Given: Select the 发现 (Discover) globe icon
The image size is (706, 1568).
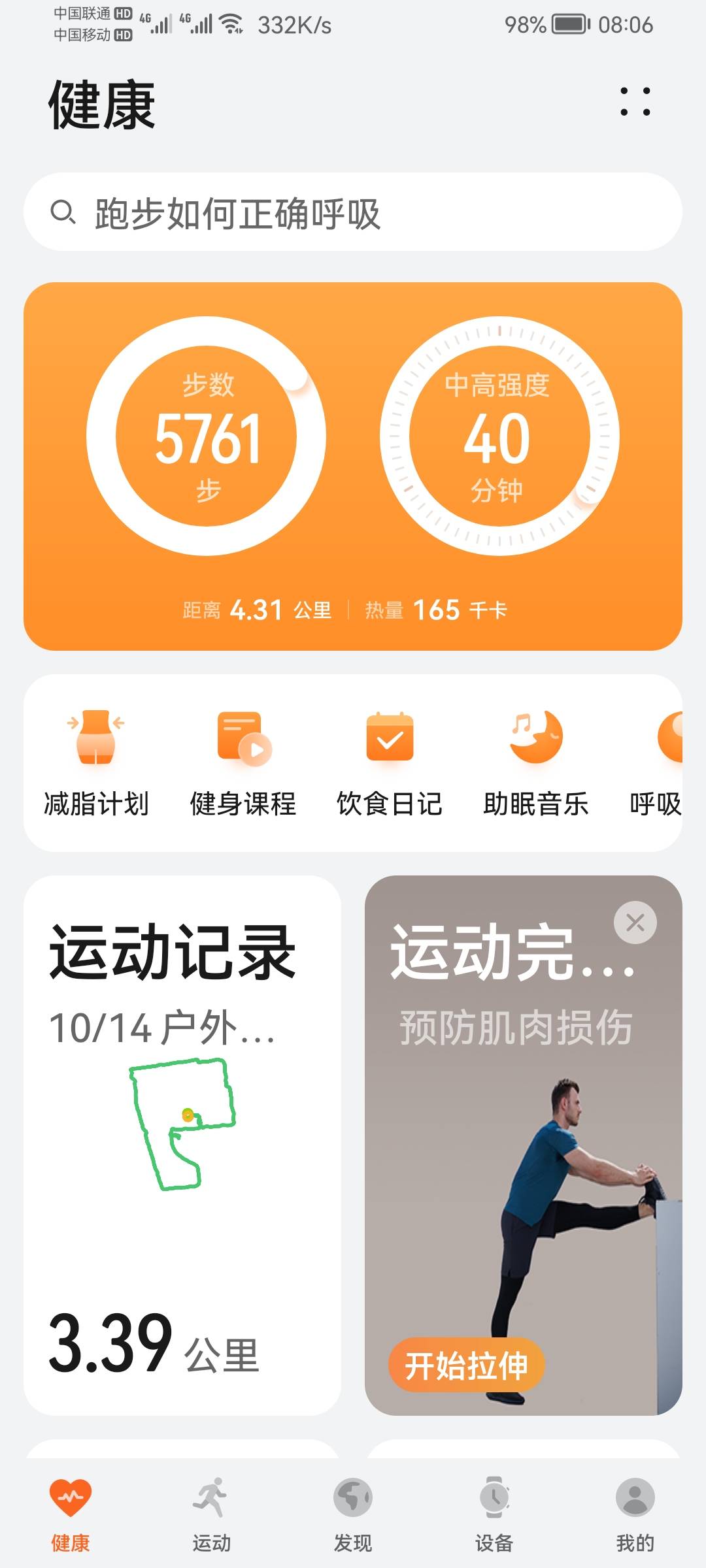Looking at the screenshot, I should pos(353,1497).
